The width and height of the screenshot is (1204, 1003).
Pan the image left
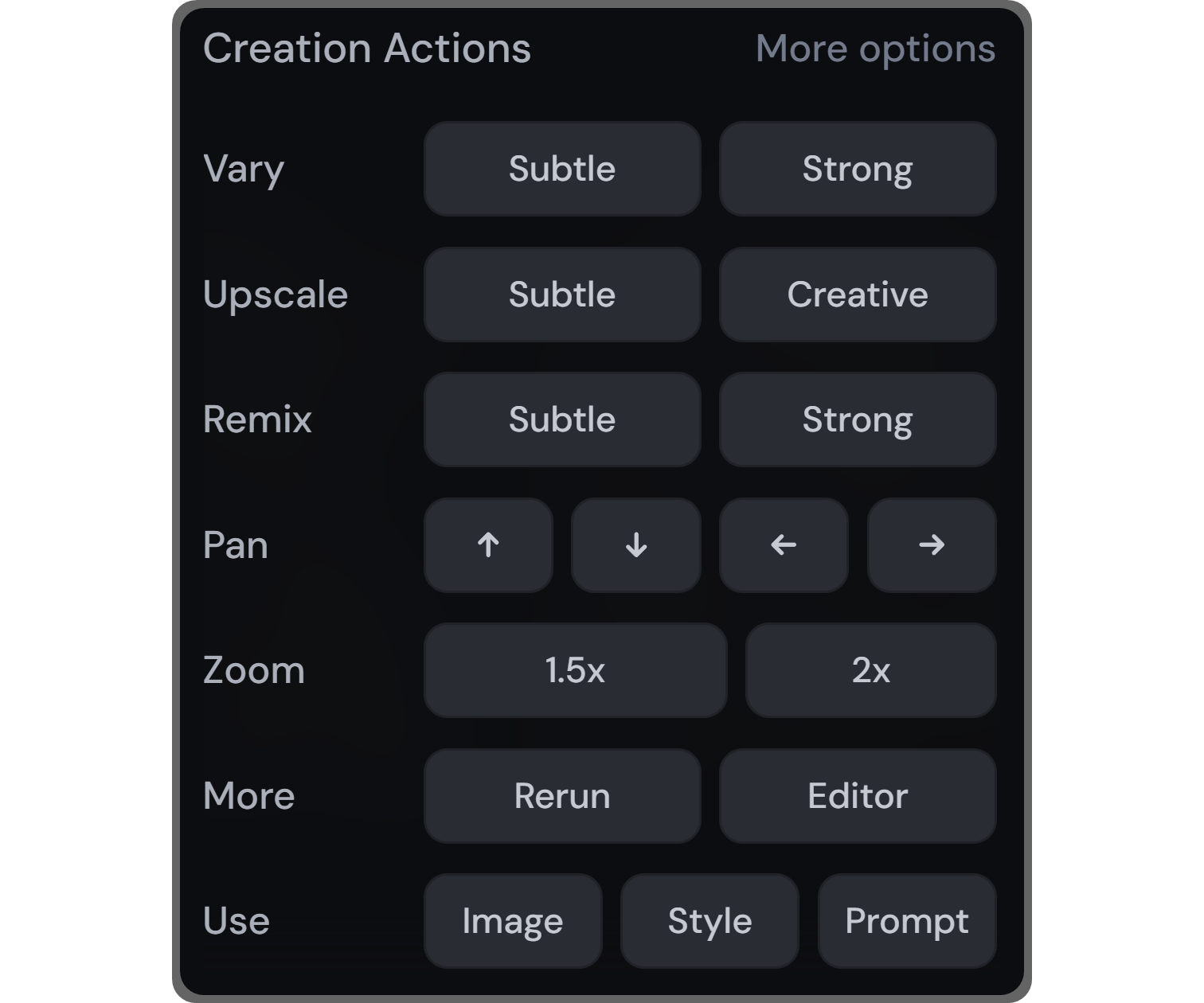pos(784,545)
